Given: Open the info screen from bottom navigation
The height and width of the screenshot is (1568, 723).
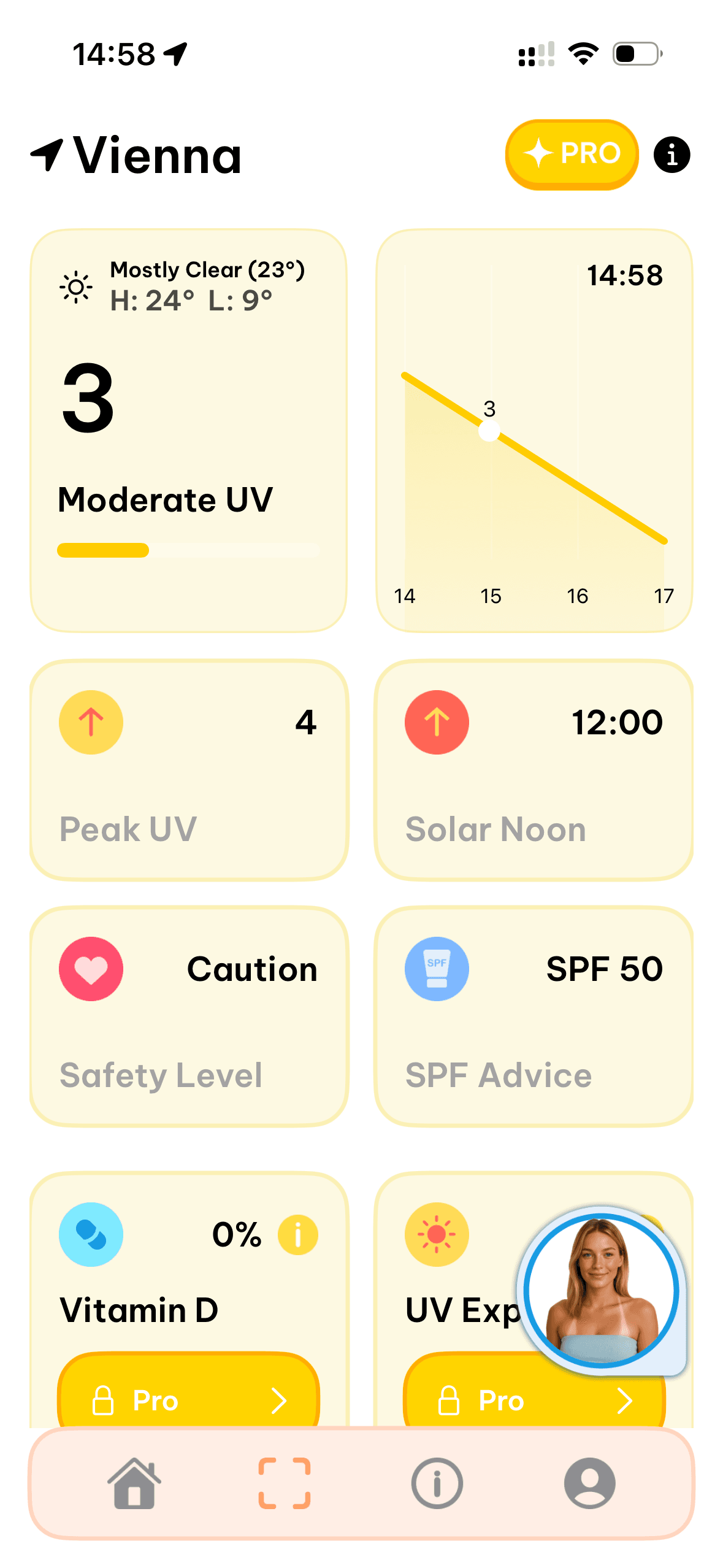Looking at the screenshot, I should pos(437,1483).
